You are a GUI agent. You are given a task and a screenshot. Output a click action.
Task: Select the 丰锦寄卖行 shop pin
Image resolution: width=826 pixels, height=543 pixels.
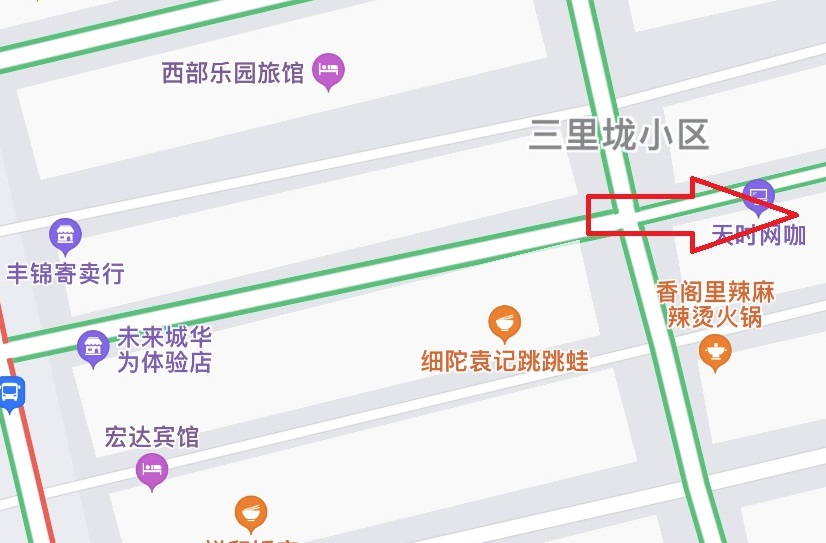tap(65, 236)
